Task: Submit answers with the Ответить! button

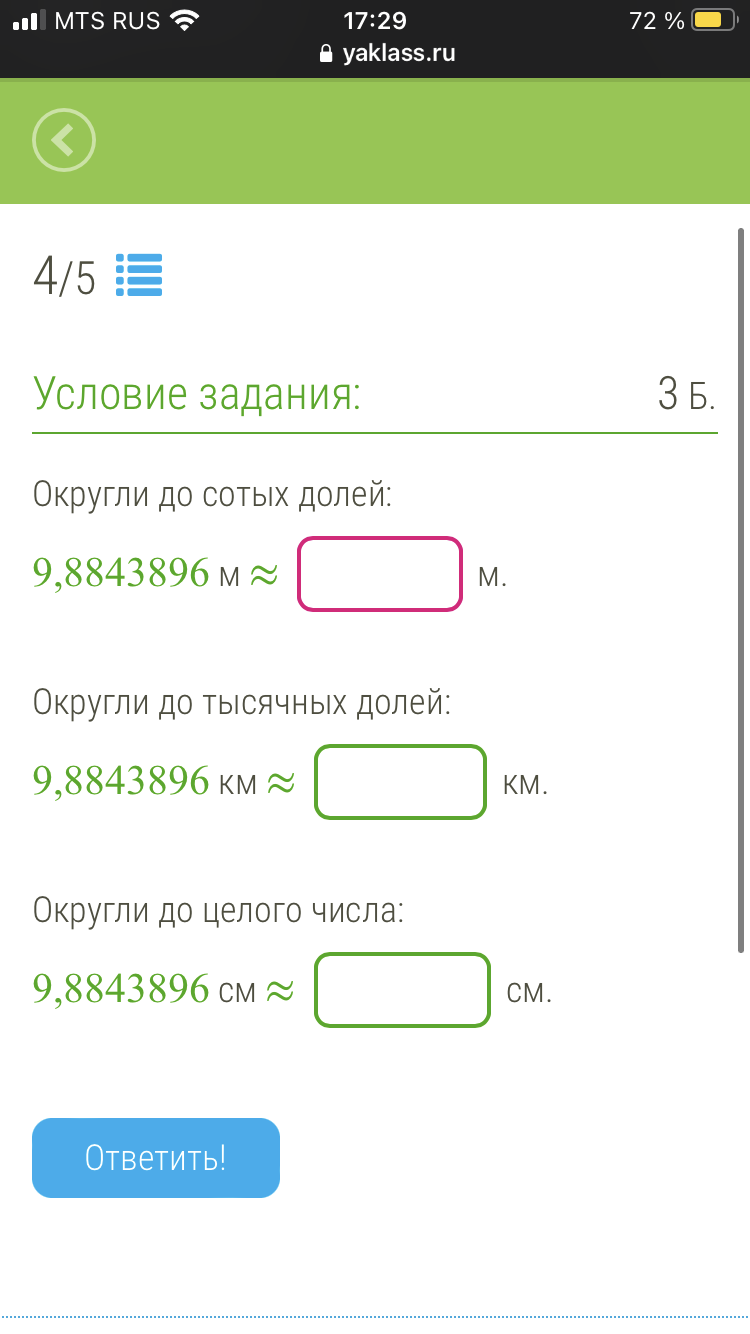Action: [156, 1158]
